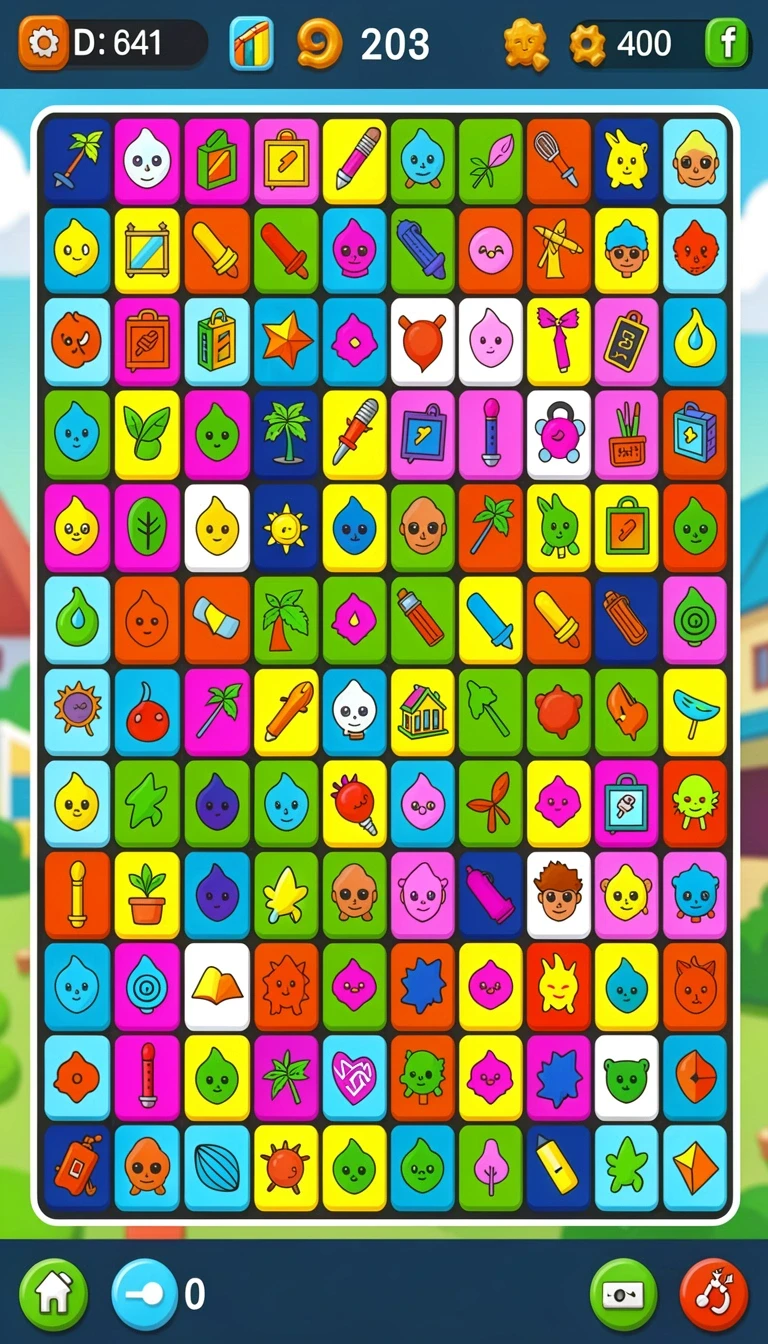Tap the green banknote button
The height and width of the screenshot is (1344, 768).
(x=624, y=1293)
